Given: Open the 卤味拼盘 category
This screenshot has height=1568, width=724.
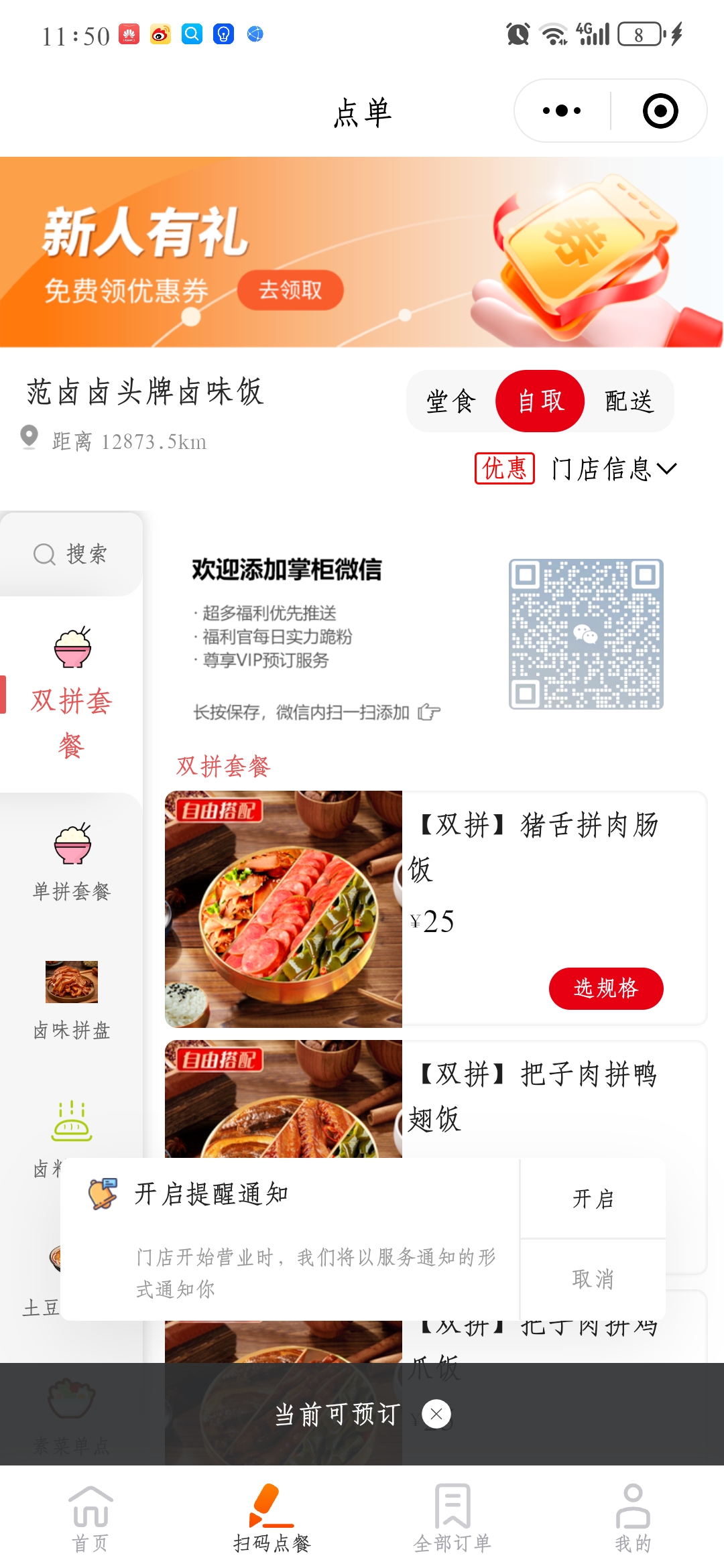Looking at the screenshot, I should pyautogui.click(x=71, y=1000).
